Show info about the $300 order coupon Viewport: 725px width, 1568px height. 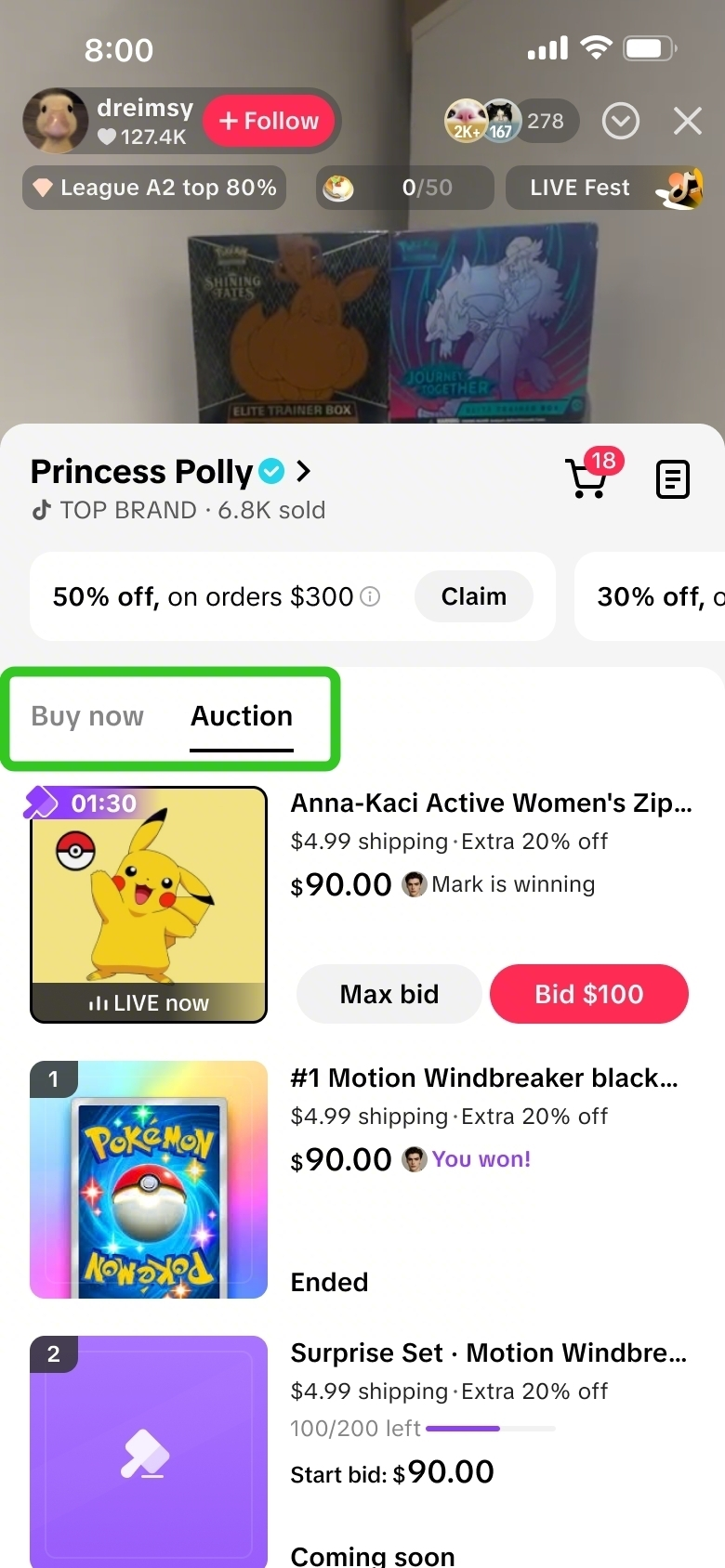370,596
